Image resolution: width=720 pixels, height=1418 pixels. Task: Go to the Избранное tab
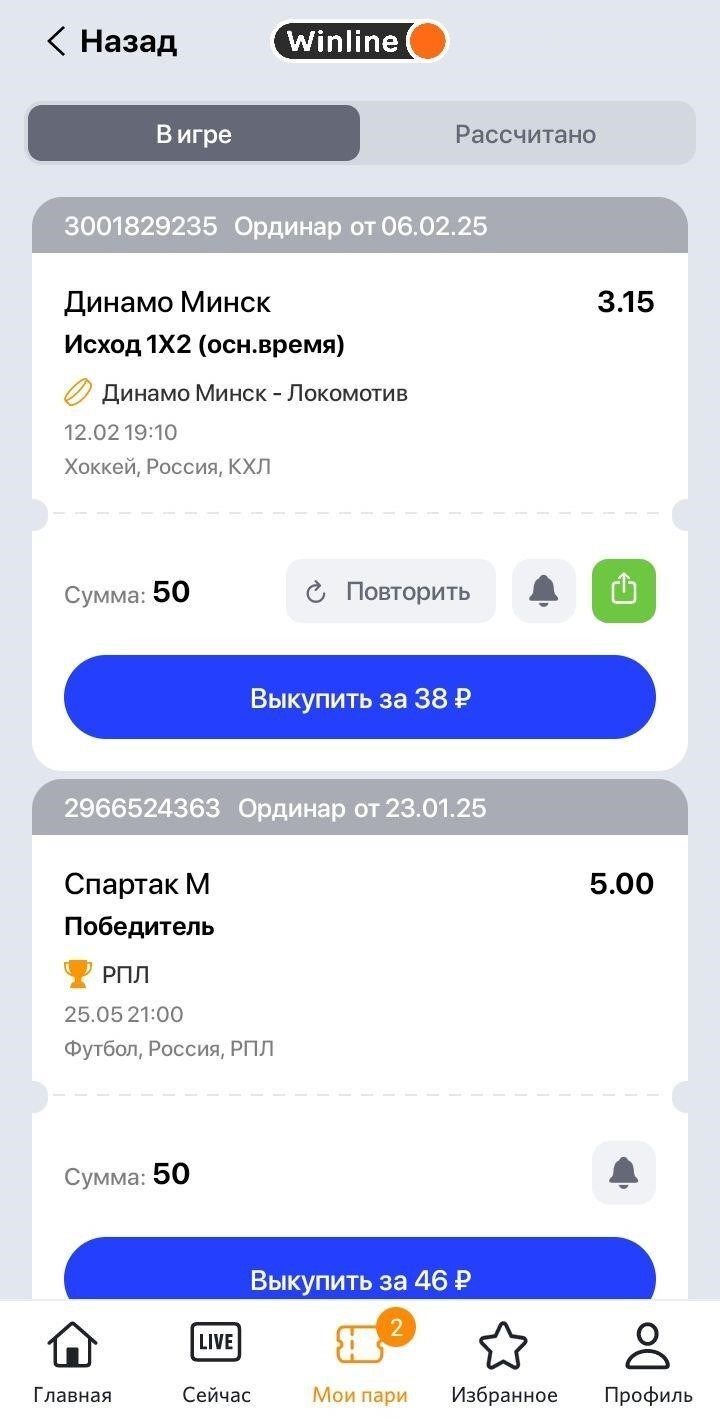click(504, 1362)
